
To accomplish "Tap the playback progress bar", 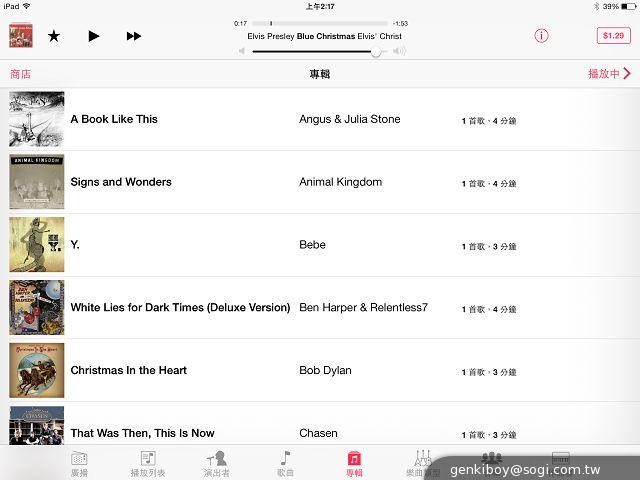I will (x=320, y=22).
